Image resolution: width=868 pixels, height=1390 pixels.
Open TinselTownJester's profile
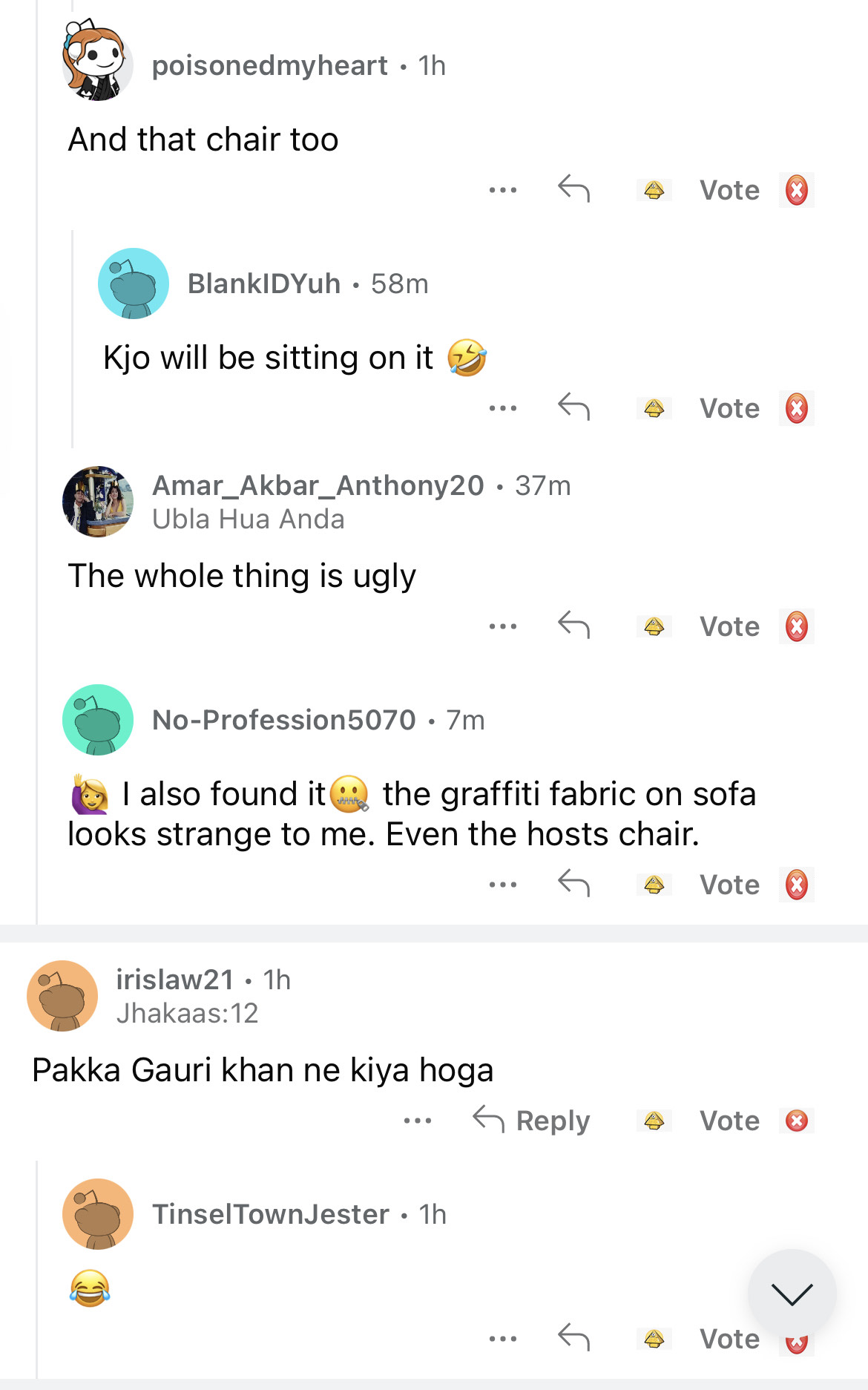click(270, 1215)
